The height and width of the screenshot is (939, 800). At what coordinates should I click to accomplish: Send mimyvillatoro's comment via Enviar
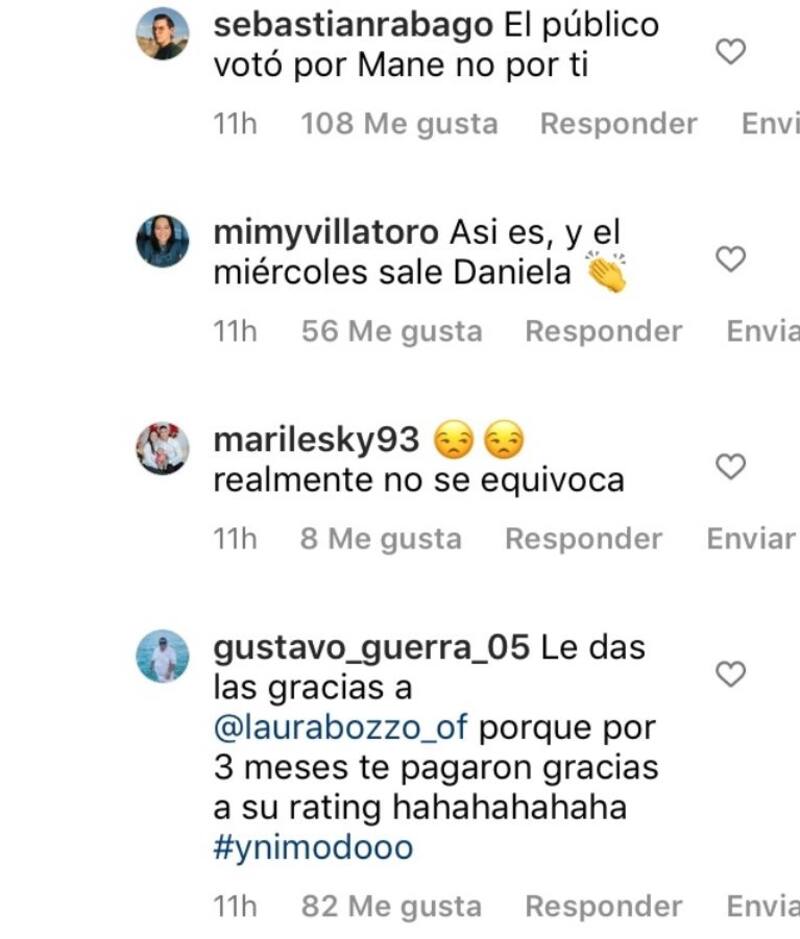762,331
